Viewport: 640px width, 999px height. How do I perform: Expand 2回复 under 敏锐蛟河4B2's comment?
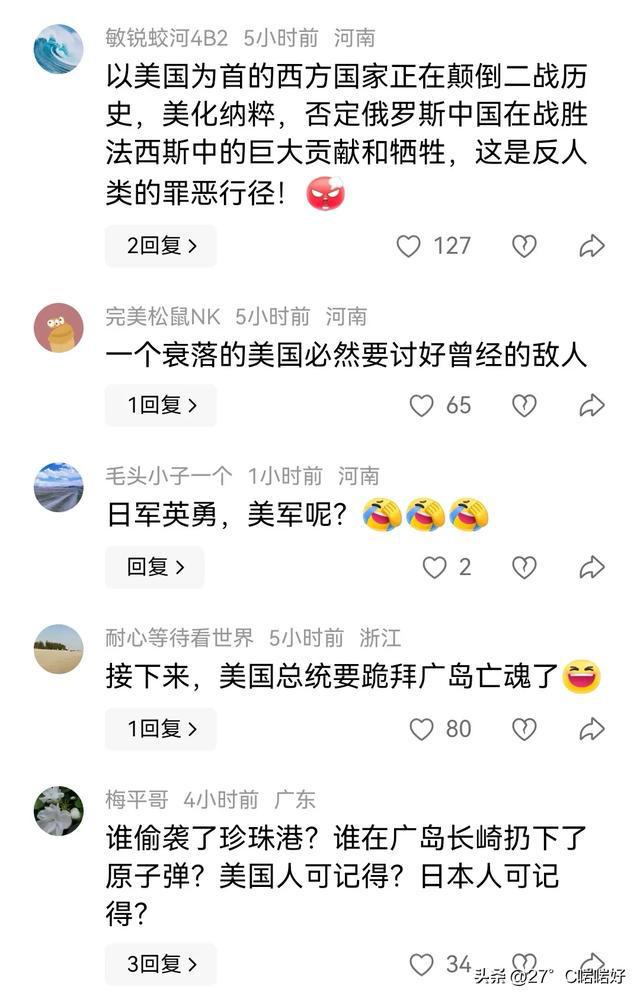(160, 246)
